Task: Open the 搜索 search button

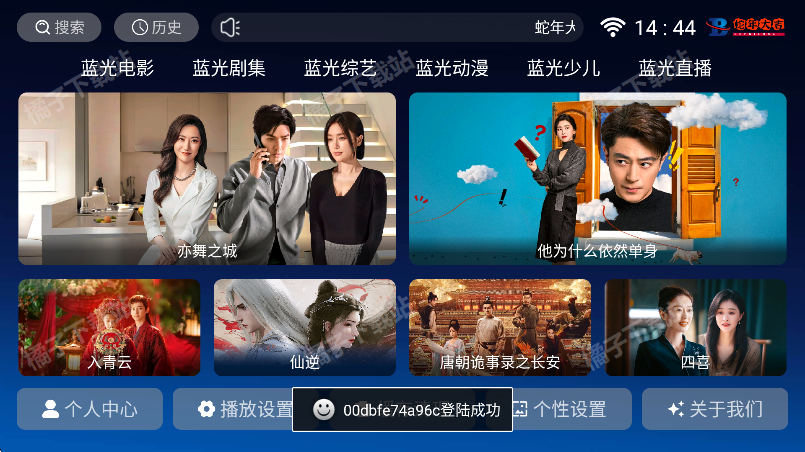Action: 59,27
